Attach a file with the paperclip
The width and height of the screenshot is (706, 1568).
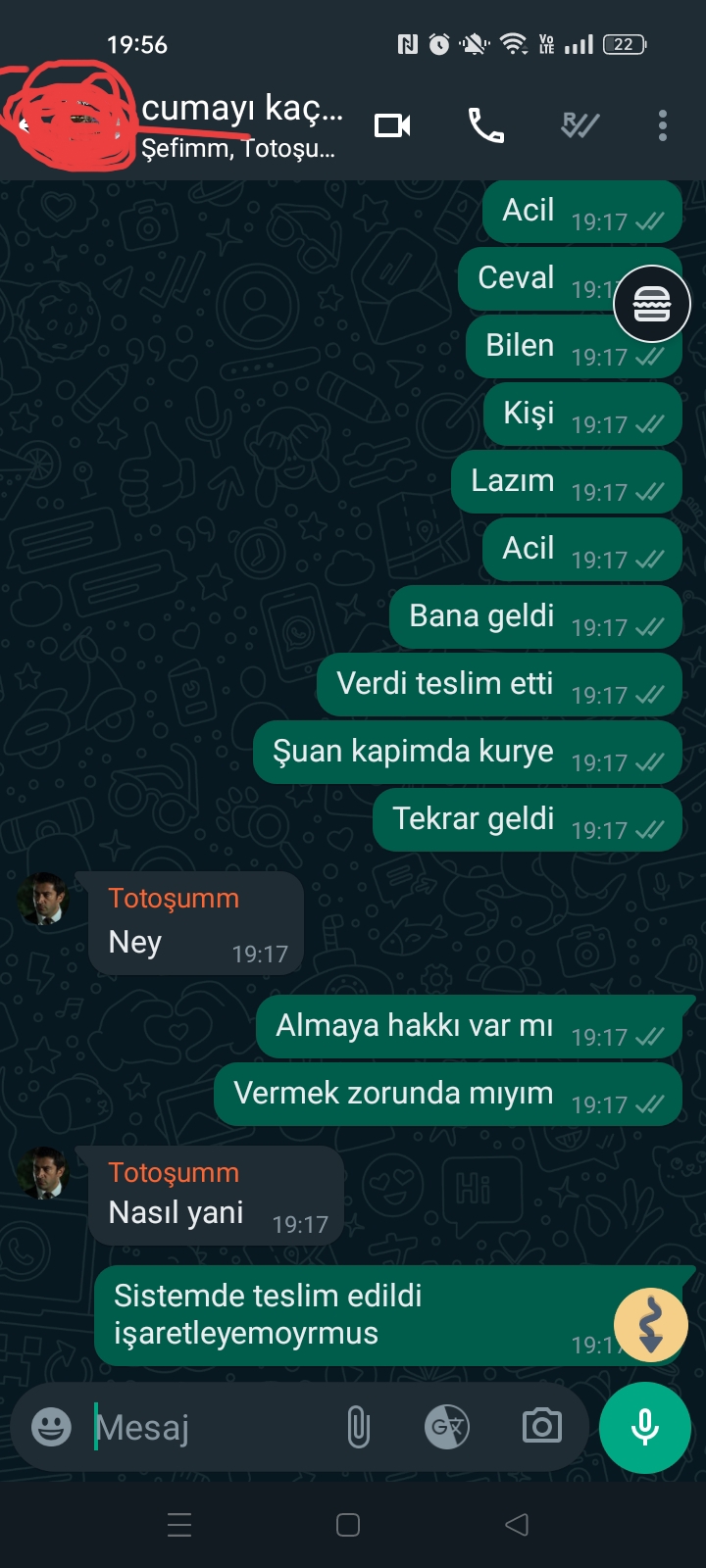tap(359, 1427)
